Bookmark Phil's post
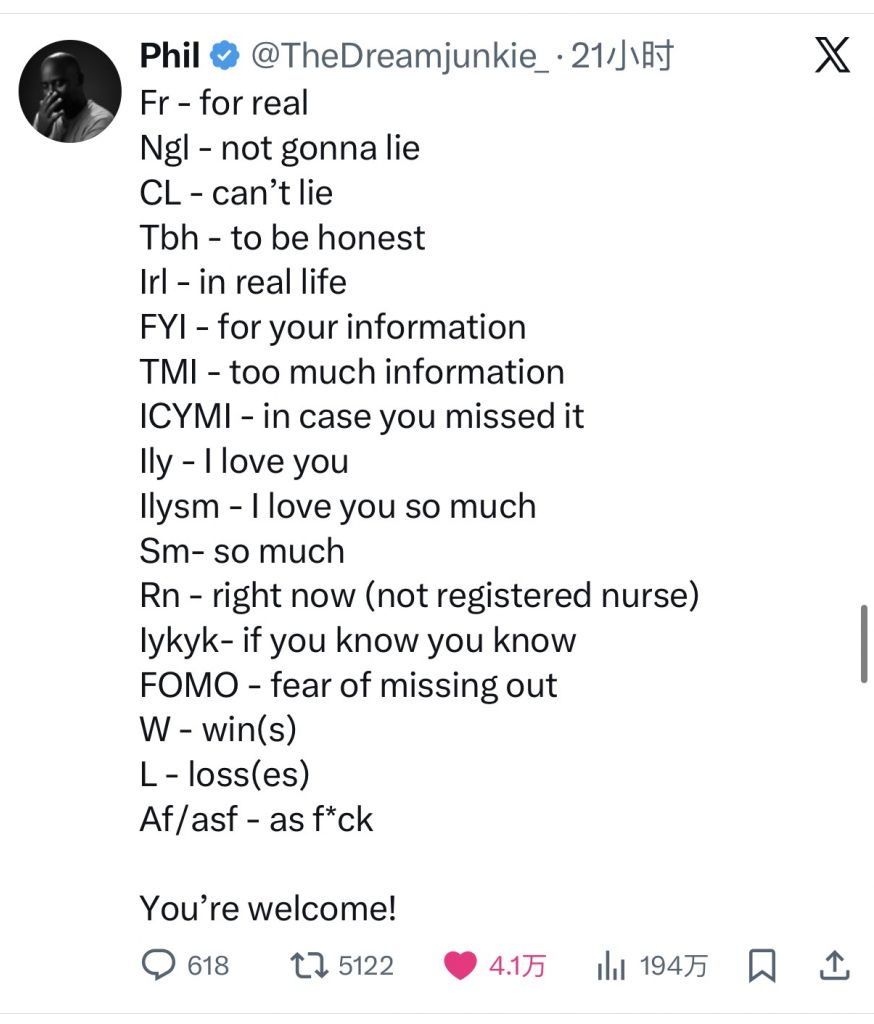 tap(761, 965)
